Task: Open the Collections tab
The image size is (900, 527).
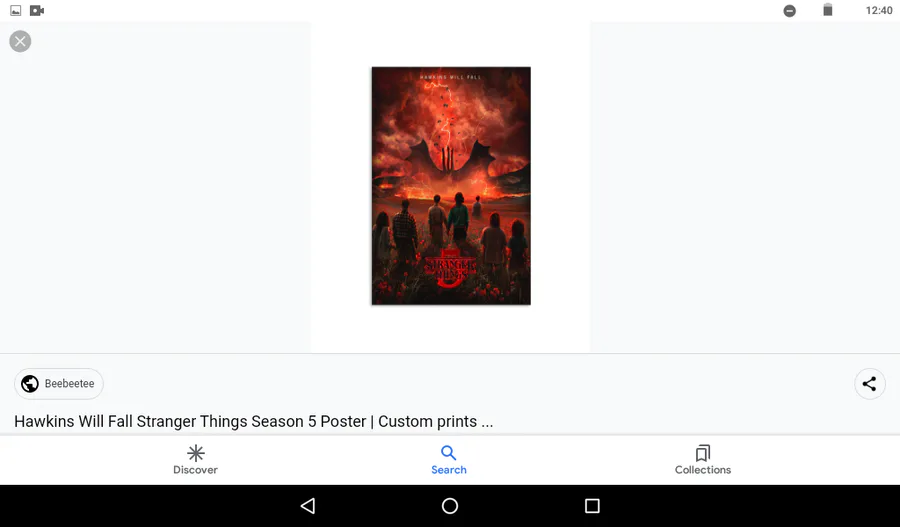Action: click(x=702, y=460)
